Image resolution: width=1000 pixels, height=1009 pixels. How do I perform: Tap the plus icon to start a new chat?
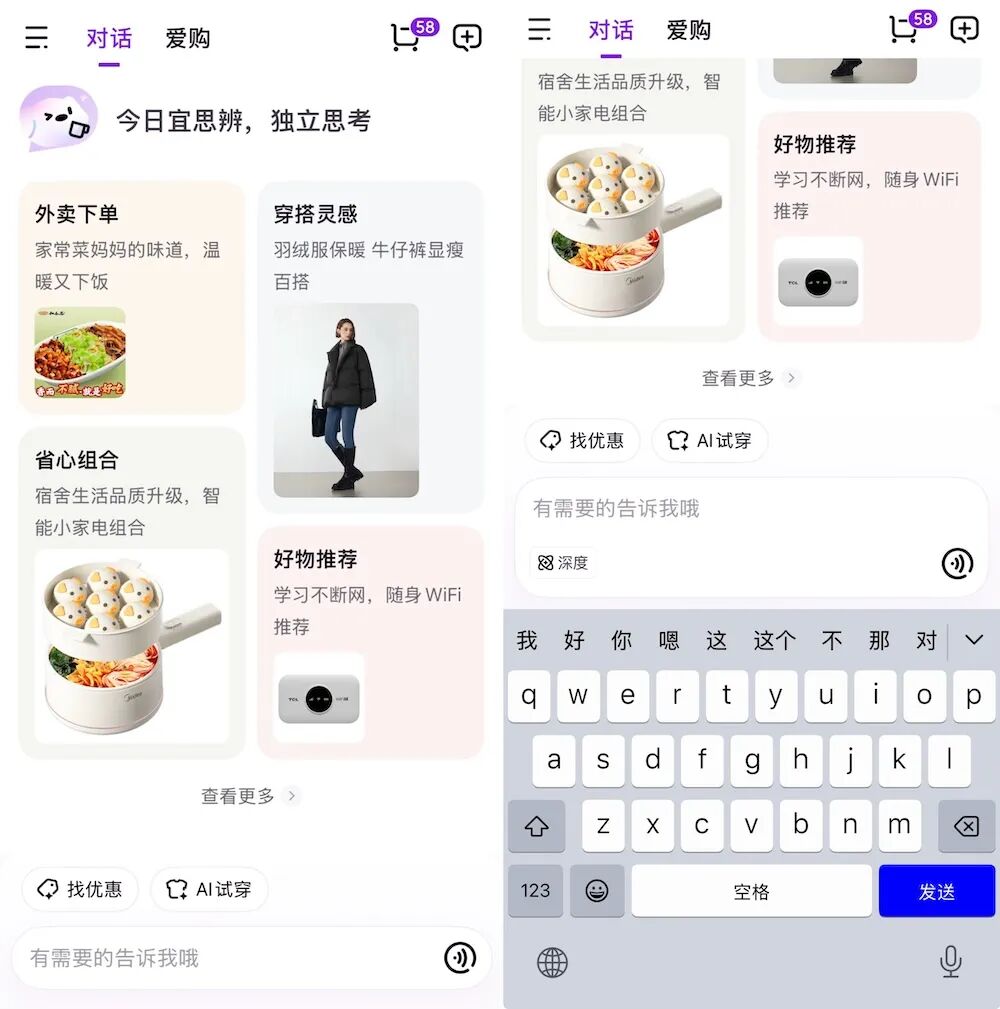click(x=466, y=37)
